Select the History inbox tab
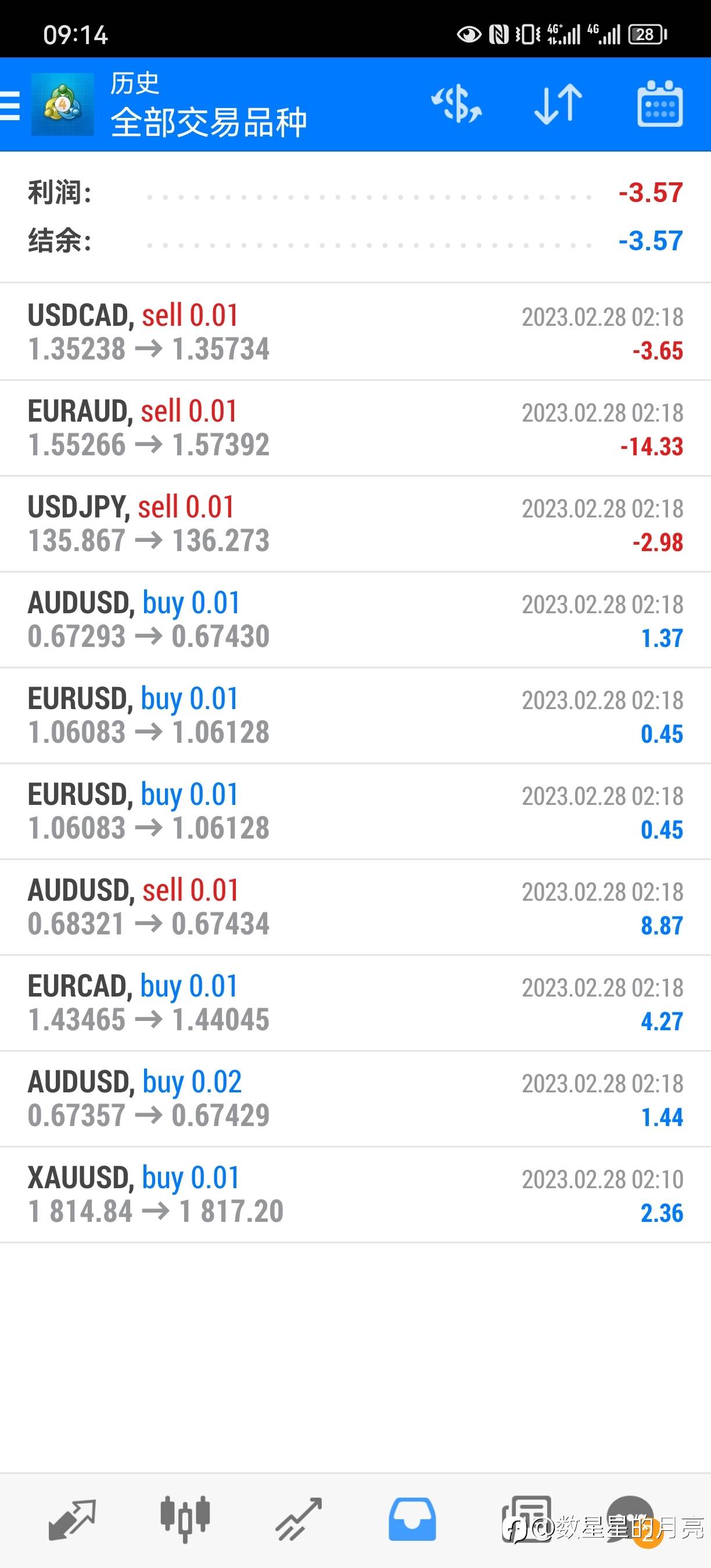 412,1519
